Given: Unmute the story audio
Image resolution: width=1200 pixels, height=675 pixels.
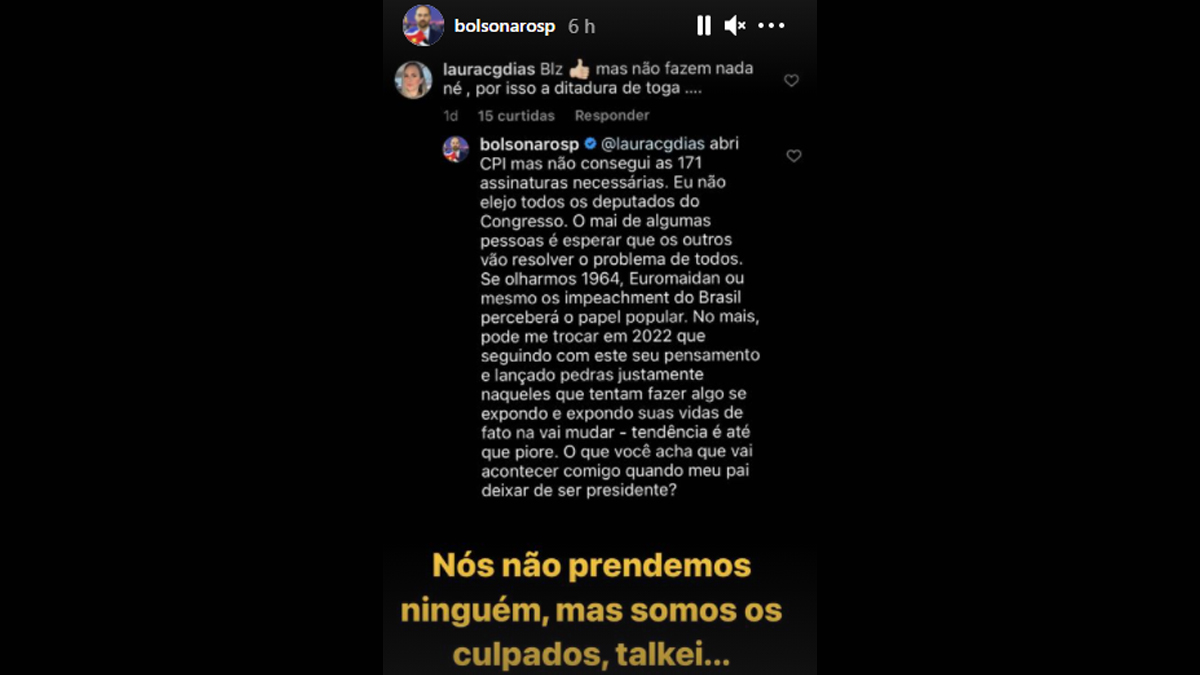Looking at the screenshot, I should click(x=735, y=26).
